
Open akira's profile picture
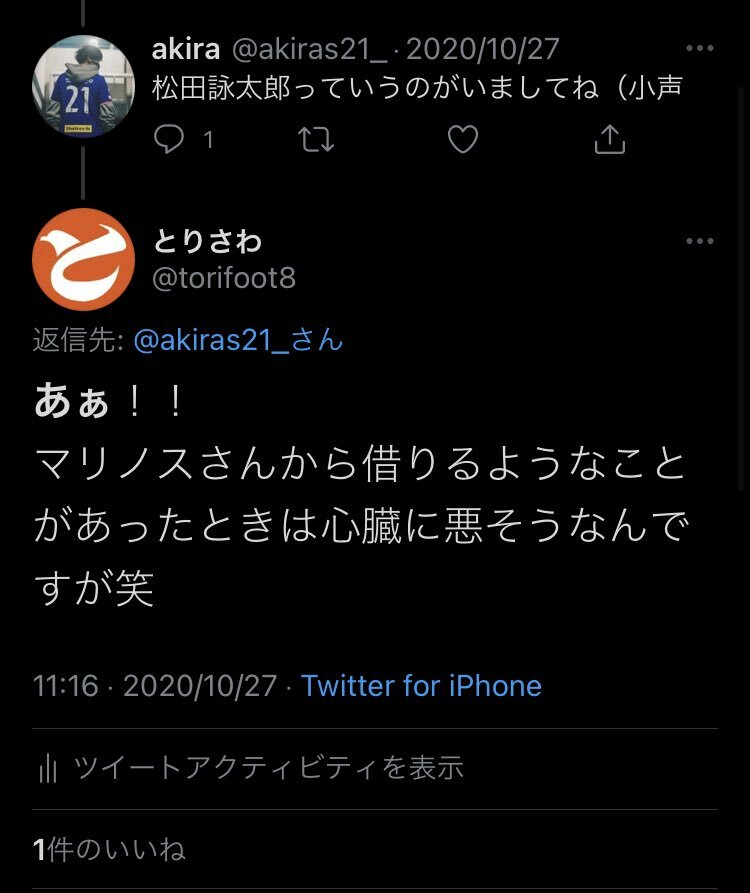pyautogui.click(x=84, y=86)
